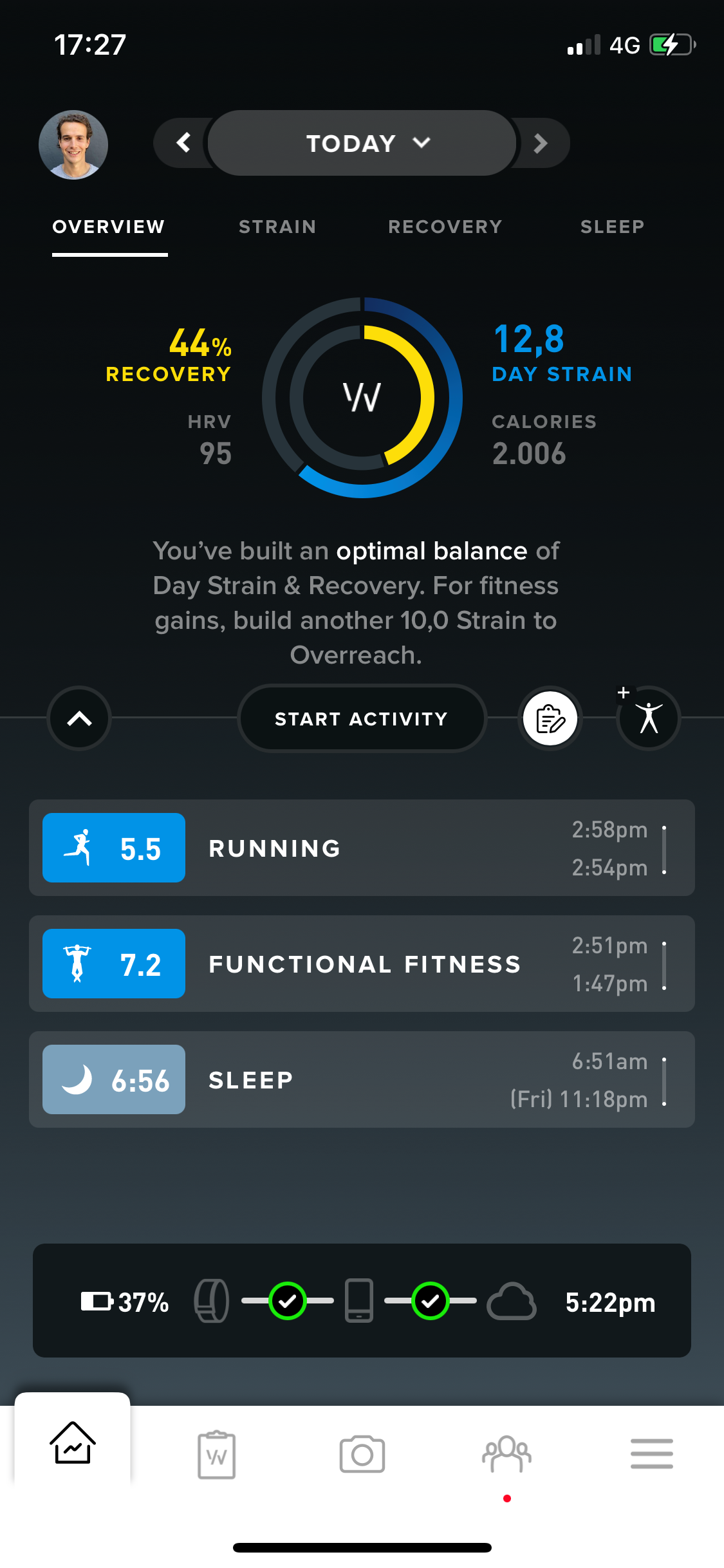Add an activity with the plus figure icon
The width and height of the screenshot is (724, 1568).
[x=648, y=717]
